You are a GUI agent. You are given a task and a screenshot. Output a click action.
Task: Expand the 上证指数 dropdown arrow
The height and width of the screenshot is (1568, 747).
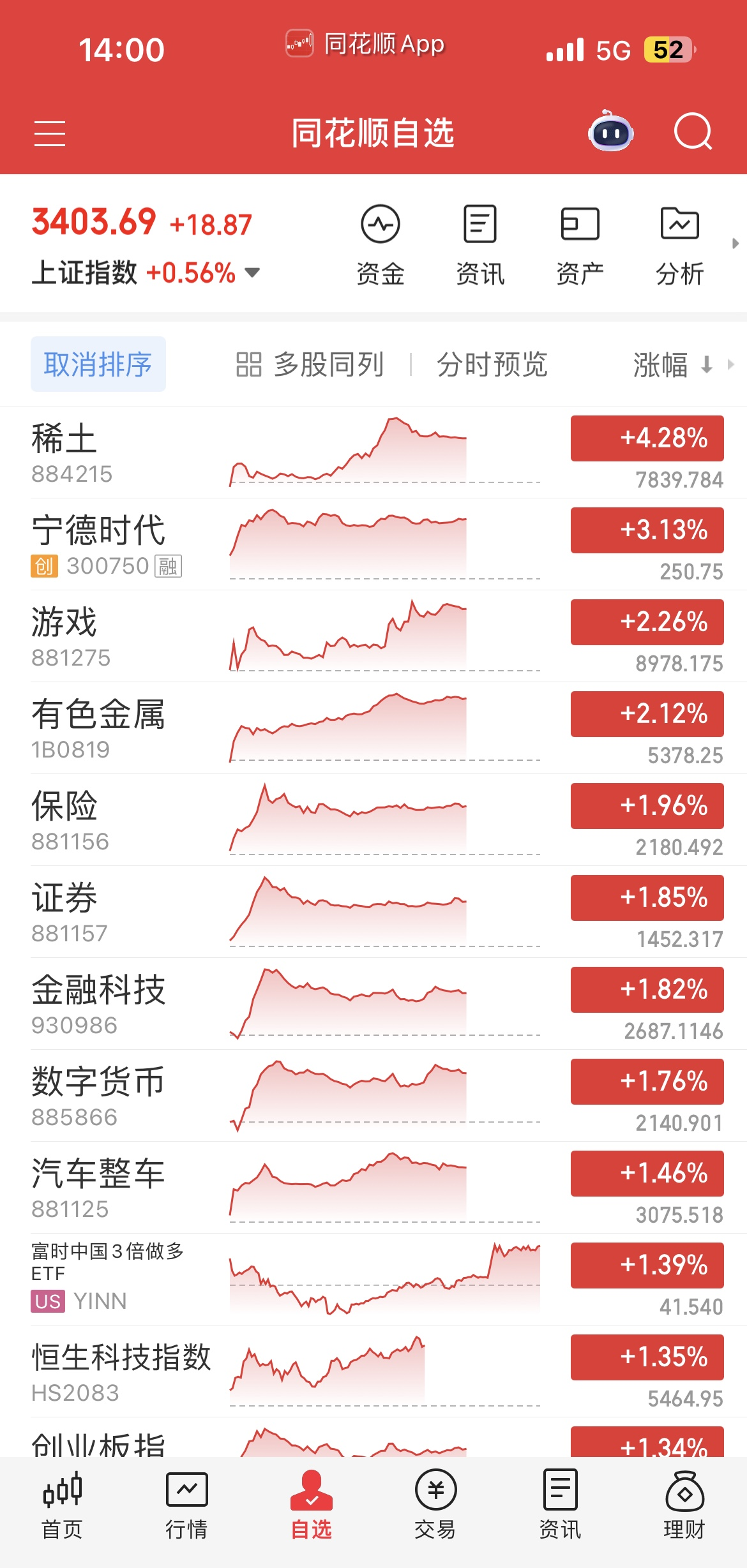[252, 273]
